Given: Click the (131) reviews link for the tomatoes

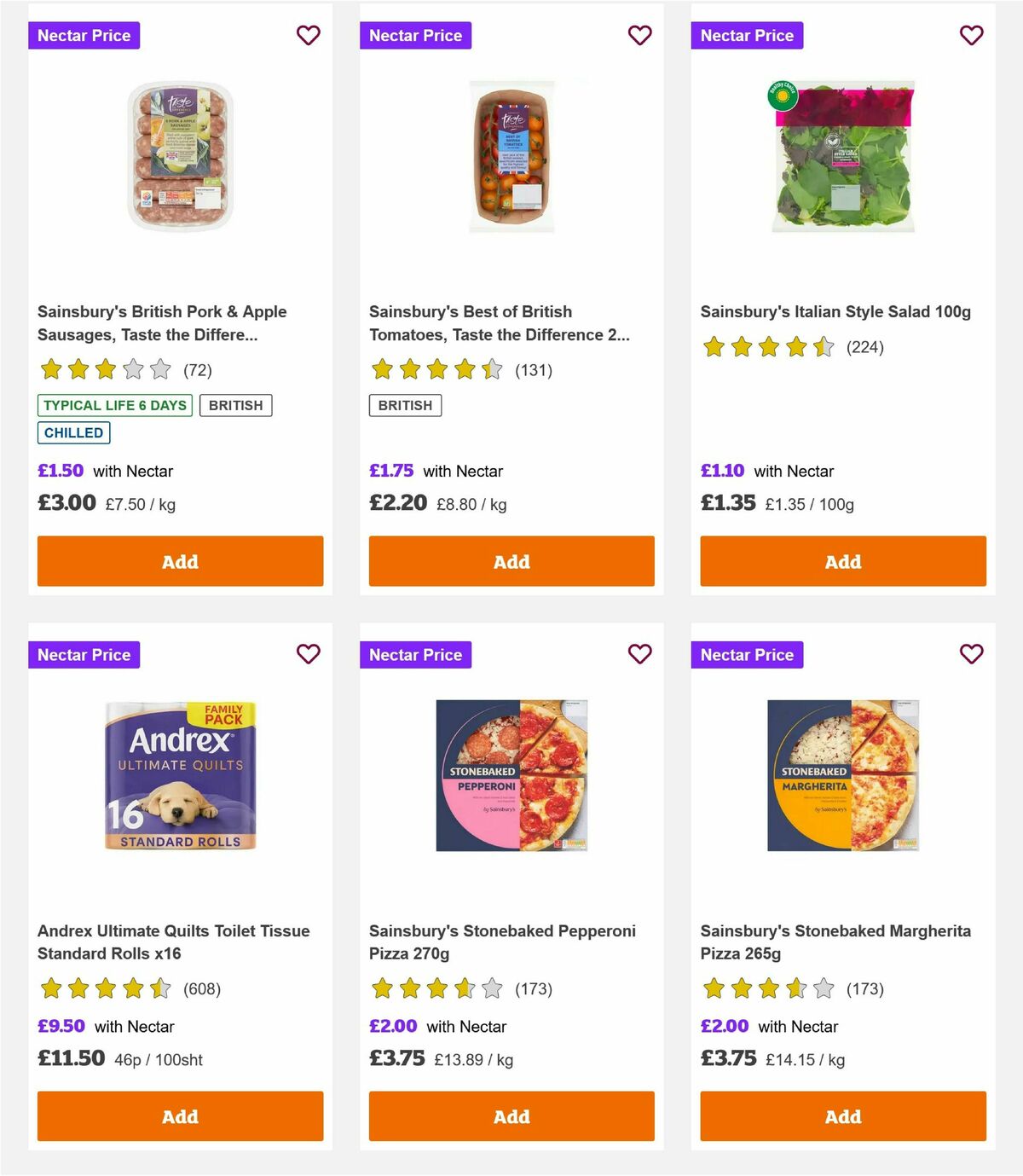Looking at the screenshot, I should click(534, 370).
